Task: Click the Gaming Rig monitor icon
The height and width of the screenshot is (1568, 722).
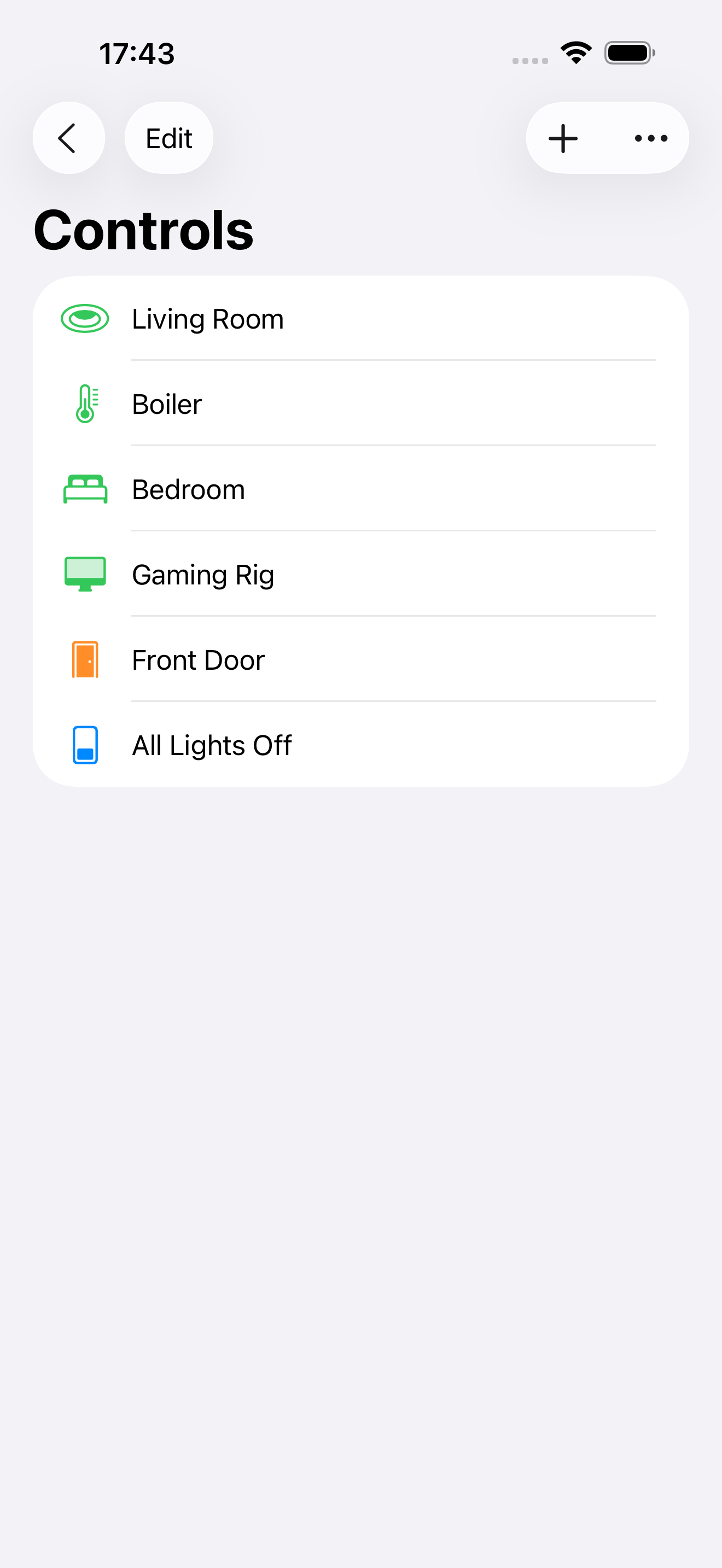Action: click(85, 574)
